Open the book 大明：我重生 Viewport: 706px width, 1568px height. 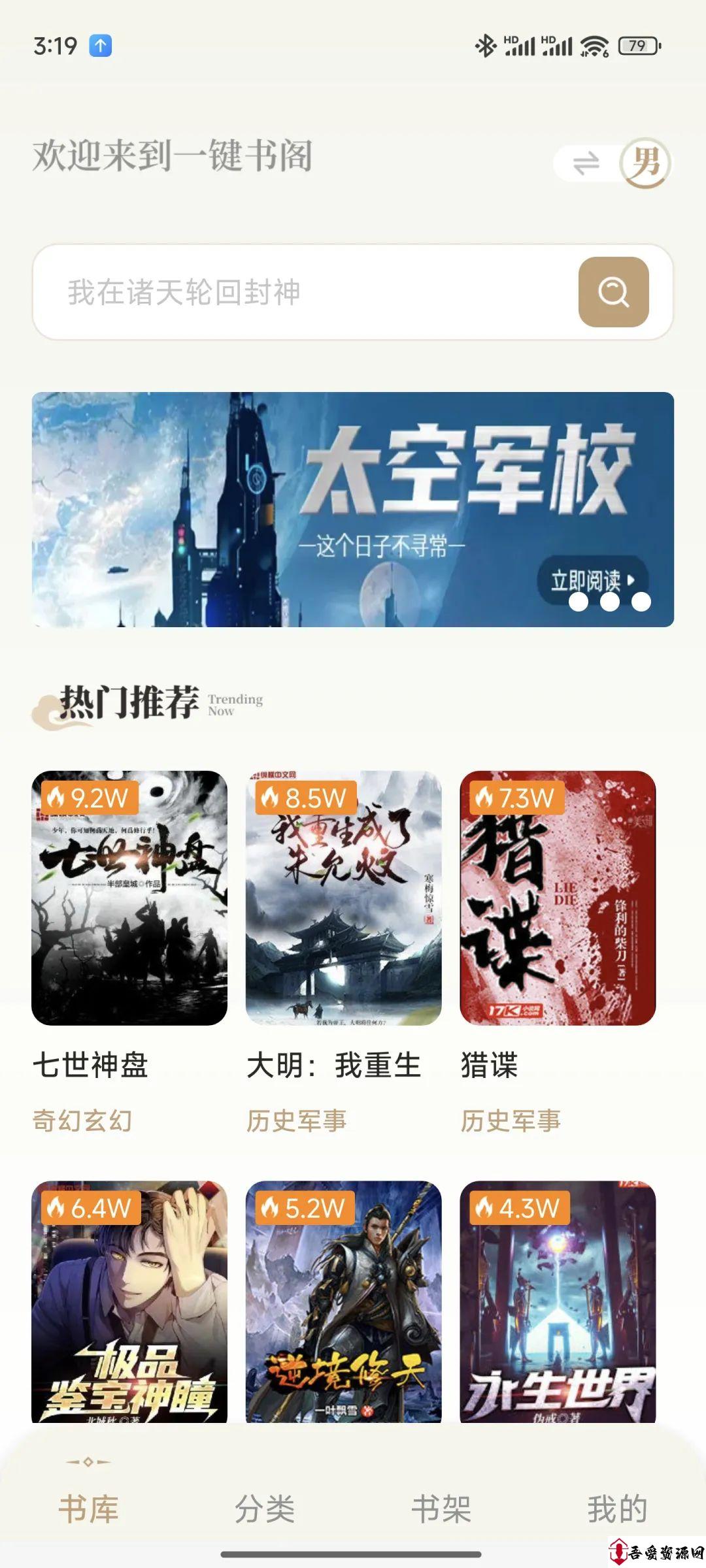coord(343,898)
